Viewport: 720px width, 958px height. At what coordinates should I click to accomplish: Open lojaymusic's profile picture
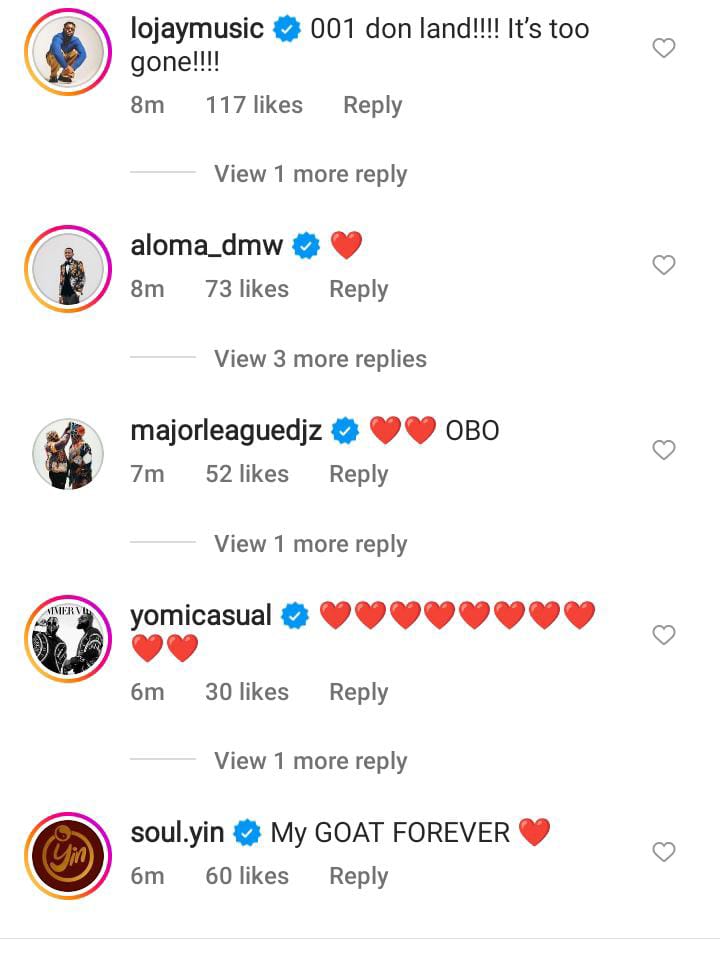68,52
